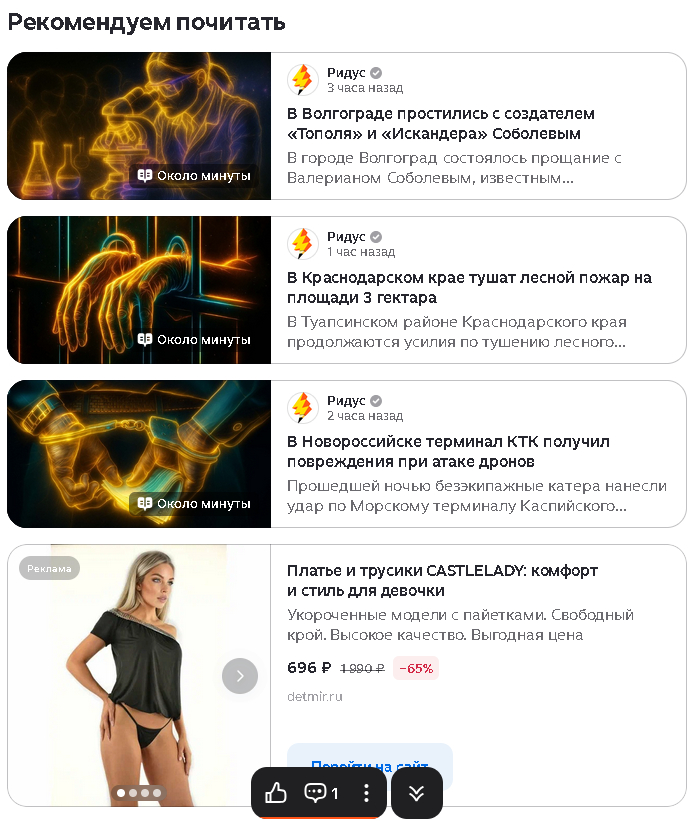Open article about forest fire in Краснодарский край
693x822 pixels.
469,288
